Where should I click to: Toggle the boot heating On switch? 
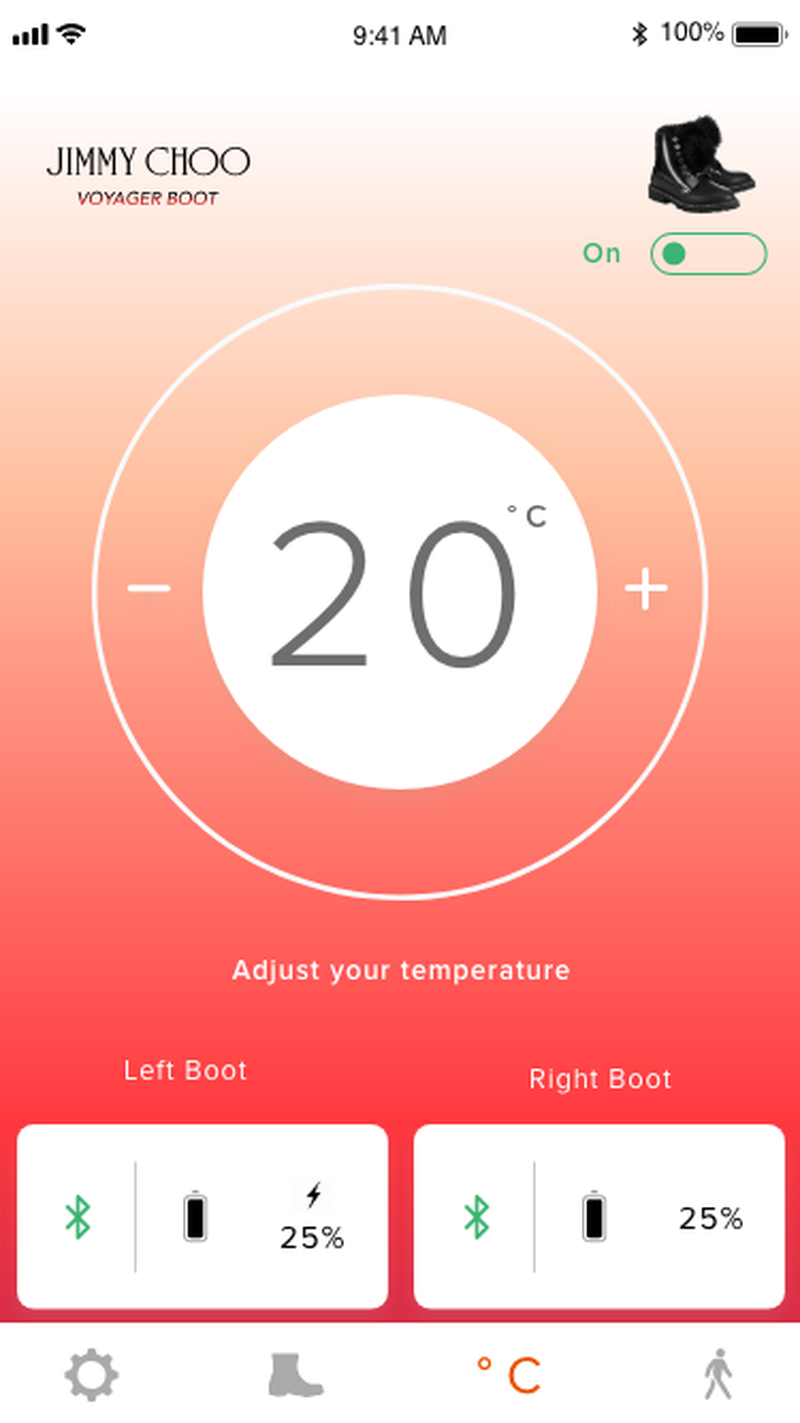[x=708, y=254]
